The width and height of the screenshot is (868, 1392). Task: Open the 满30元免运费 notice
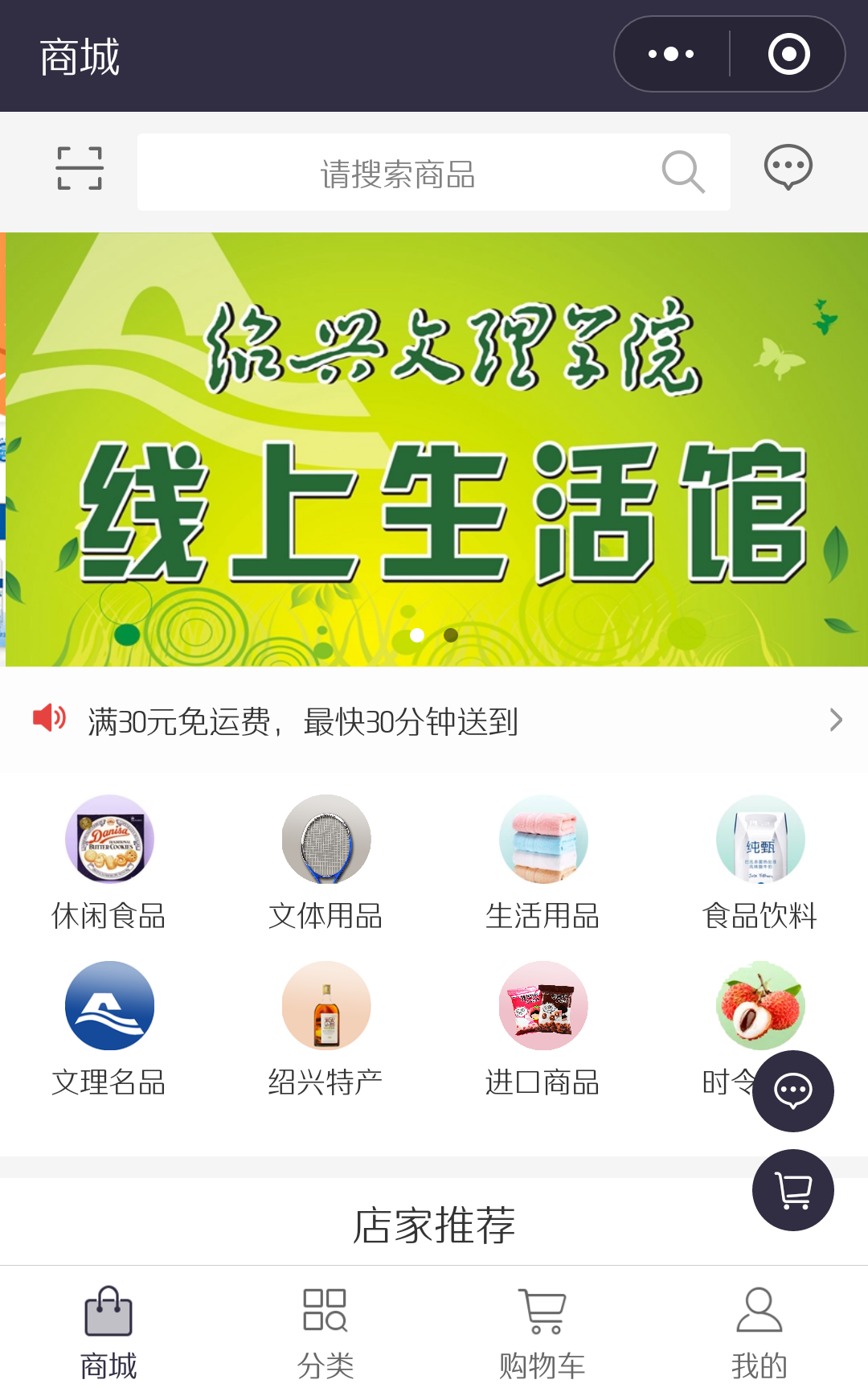coord(434,721)
